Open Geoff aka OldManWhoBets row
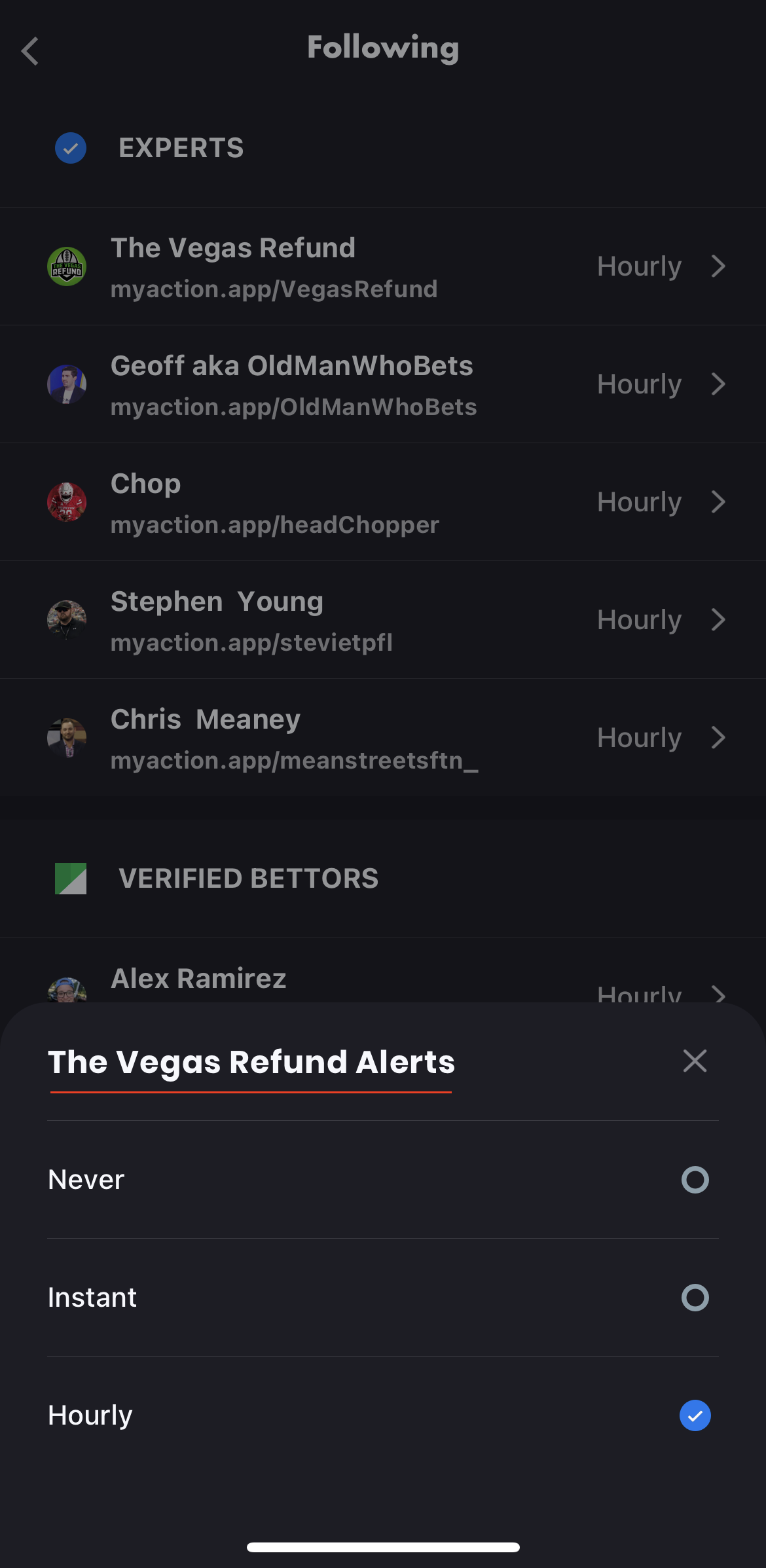 pyautogui.click(x=383, y=384)
